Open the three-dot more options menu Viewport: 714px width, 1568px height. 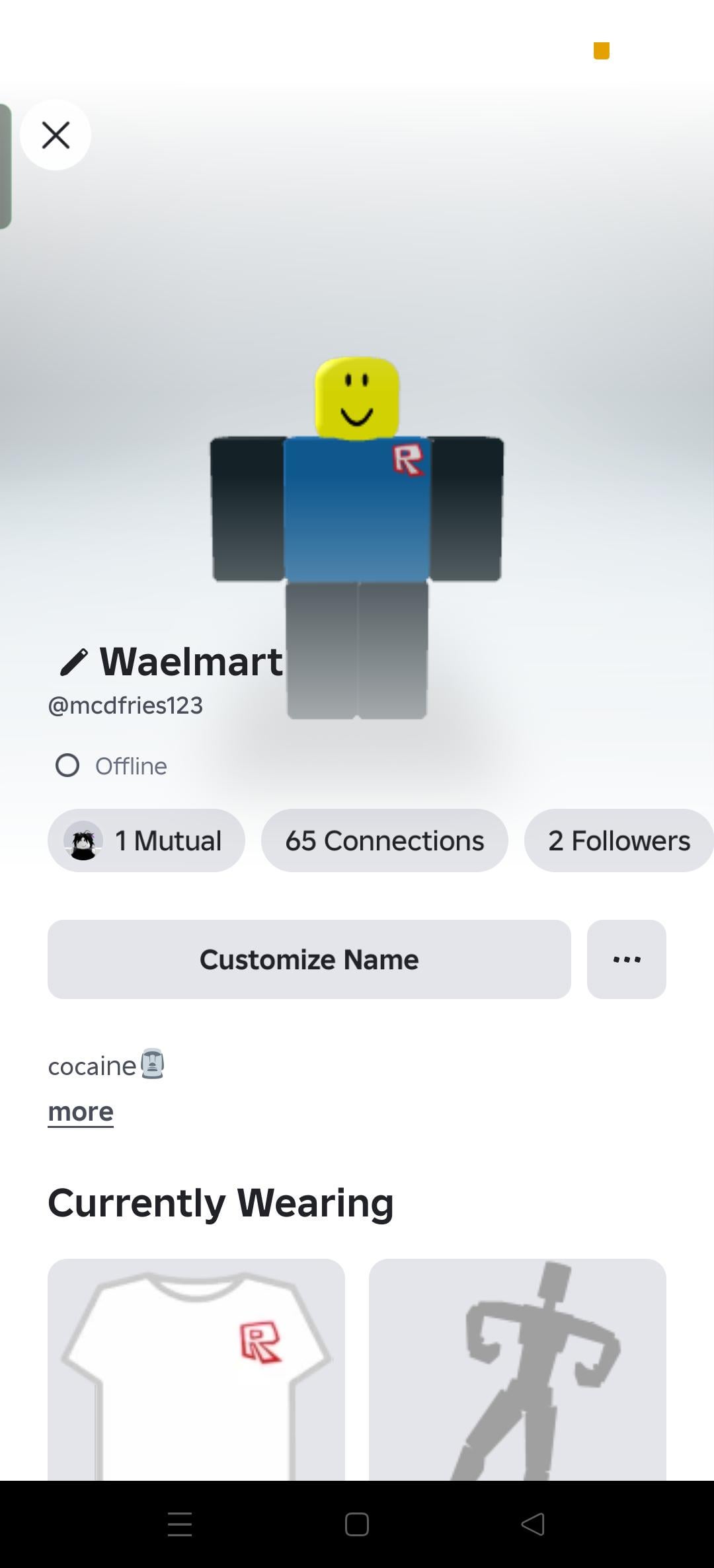(x=626, y=959)
